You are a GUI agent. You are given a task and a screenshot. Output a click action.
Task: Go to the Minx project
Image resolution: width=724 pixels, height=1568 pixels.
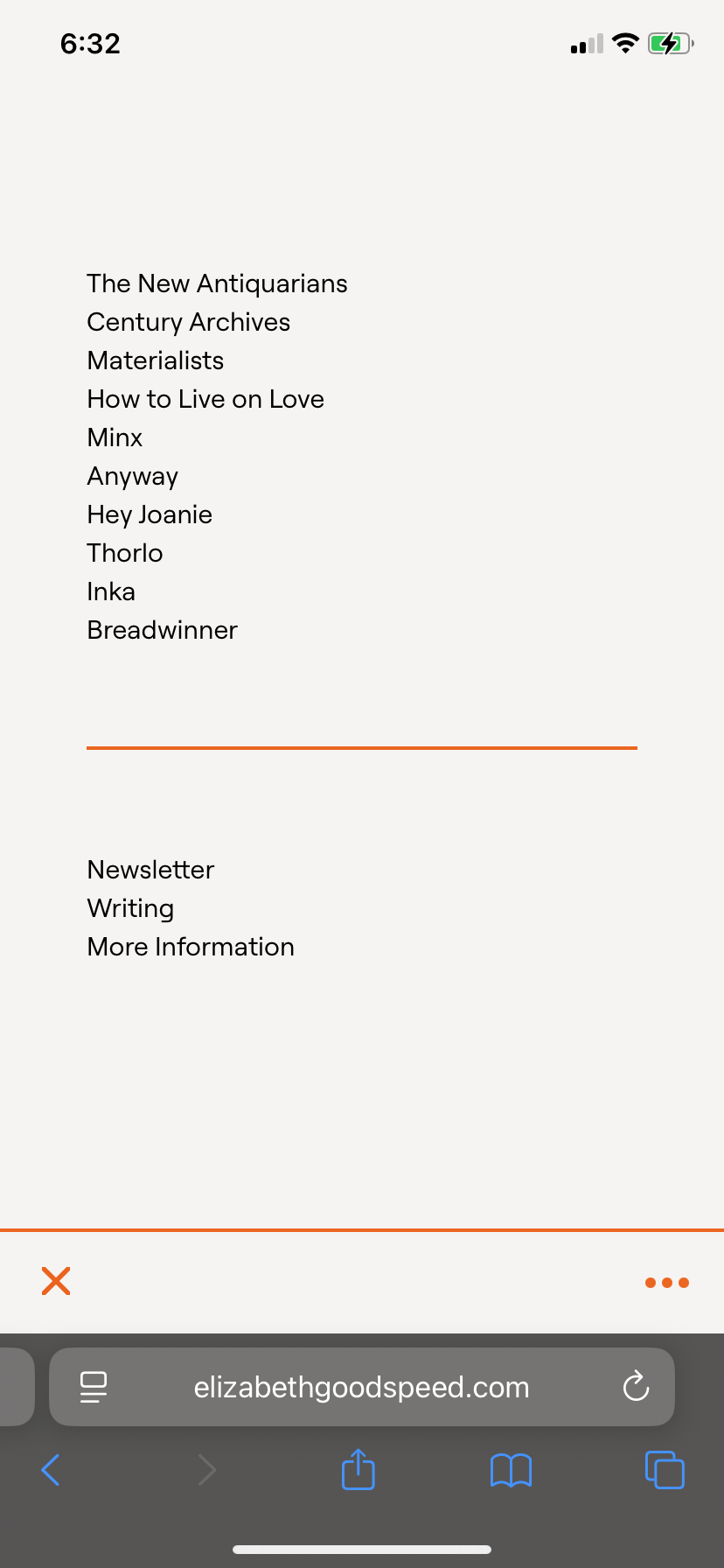[115, 437]
